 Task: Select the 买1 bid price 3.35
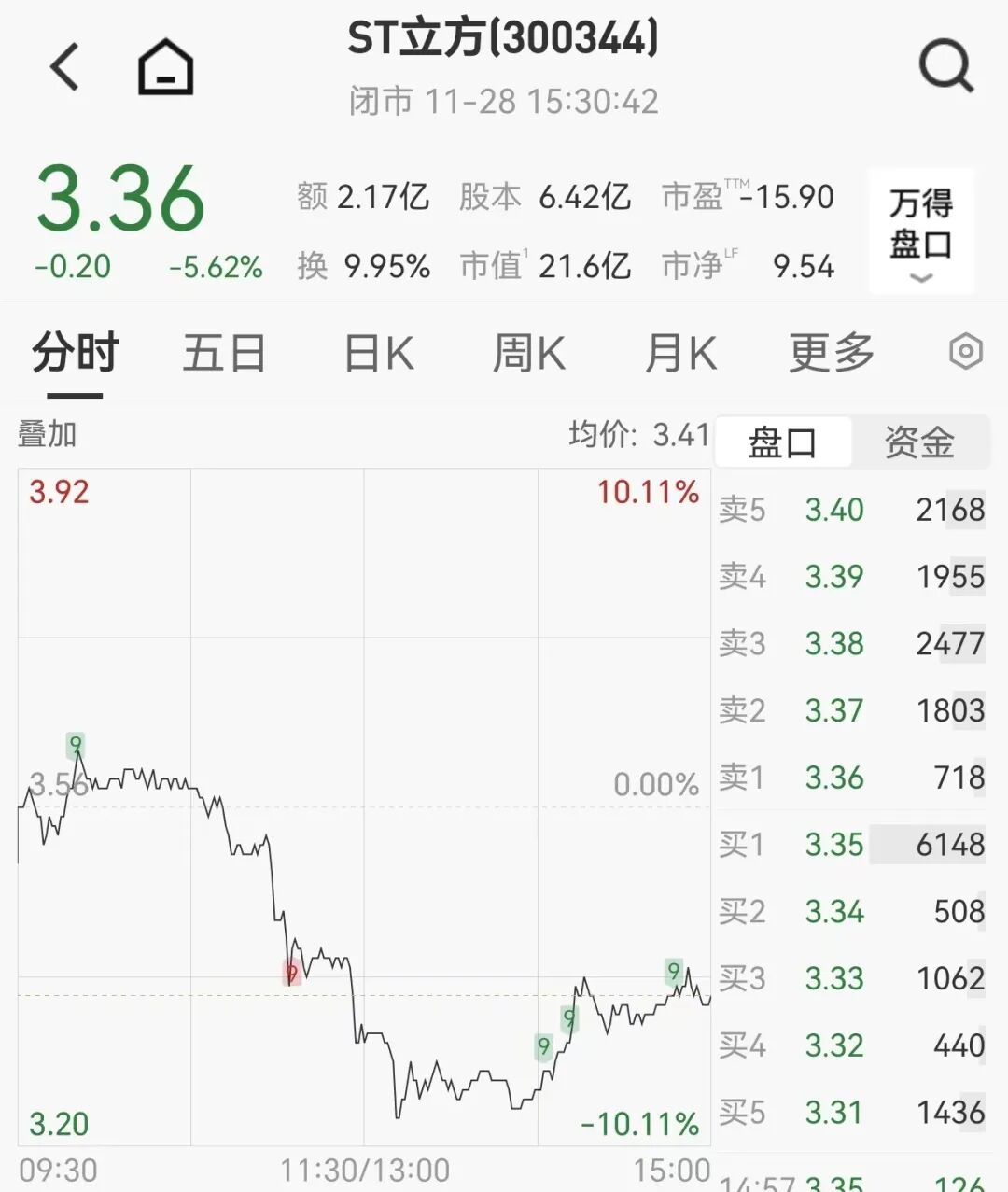[833, 845]
